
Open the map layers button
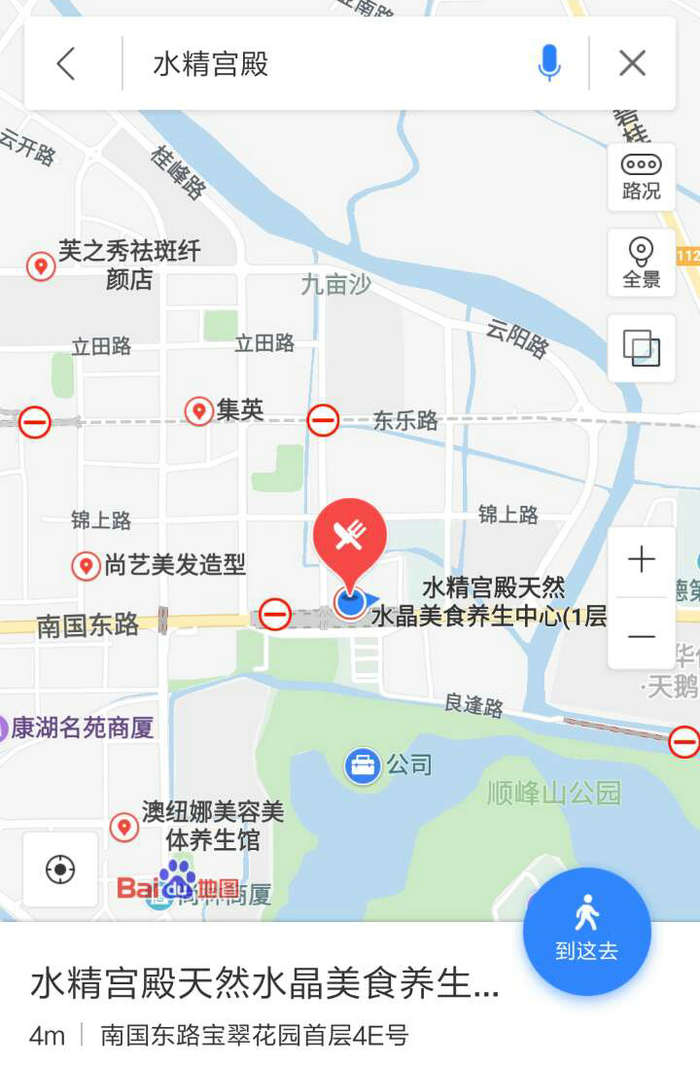[641, 348]
